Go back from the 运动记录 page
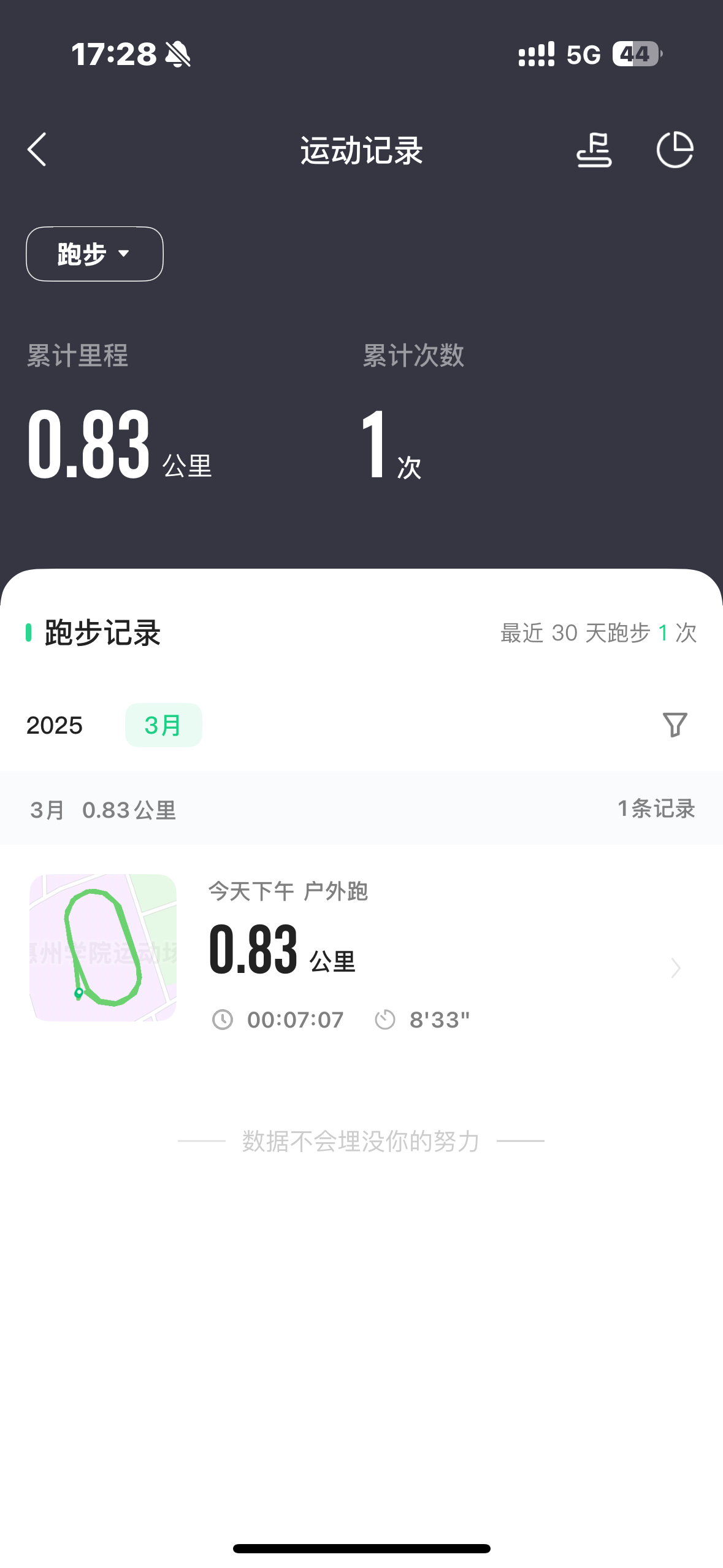 [37, 150]
